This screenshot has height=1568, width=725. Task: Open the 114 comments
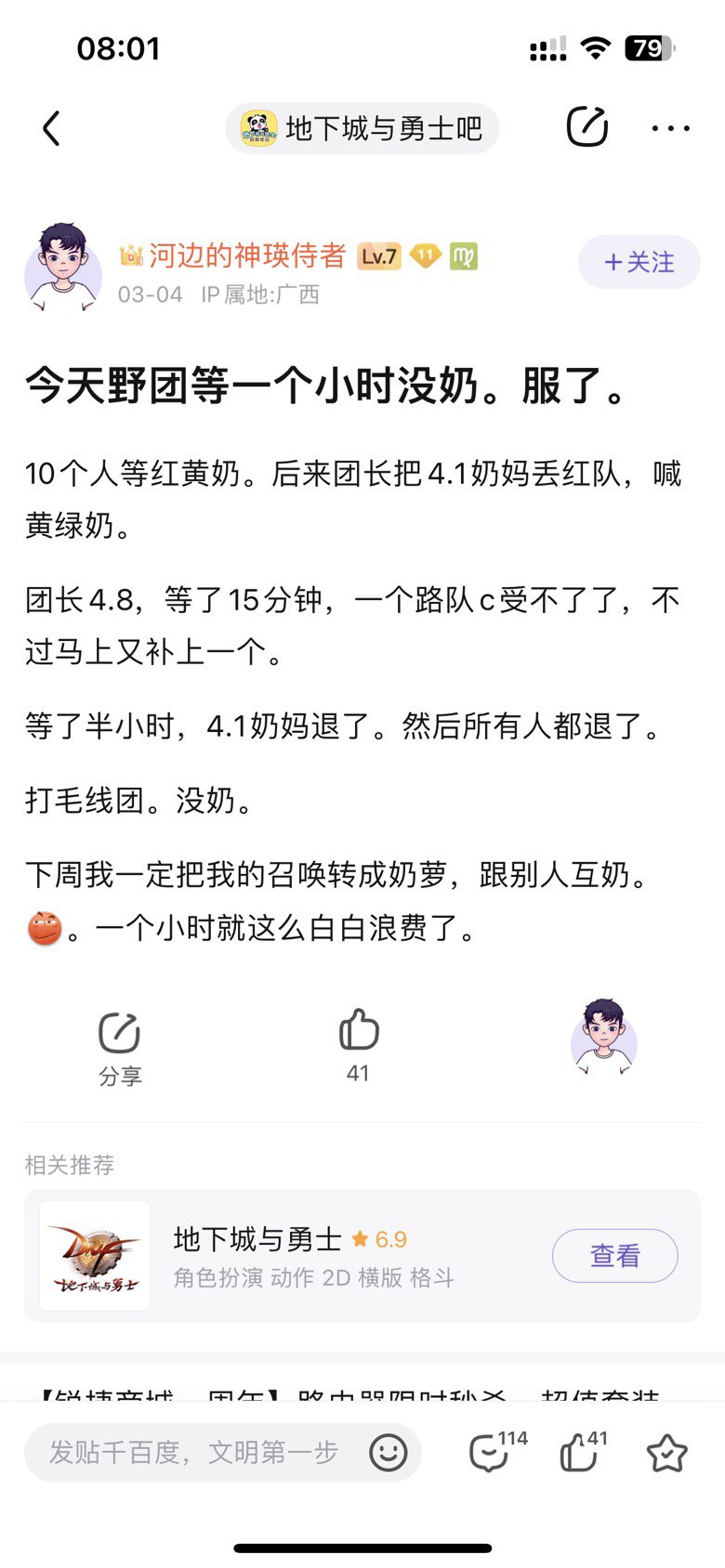(491, 1452)
